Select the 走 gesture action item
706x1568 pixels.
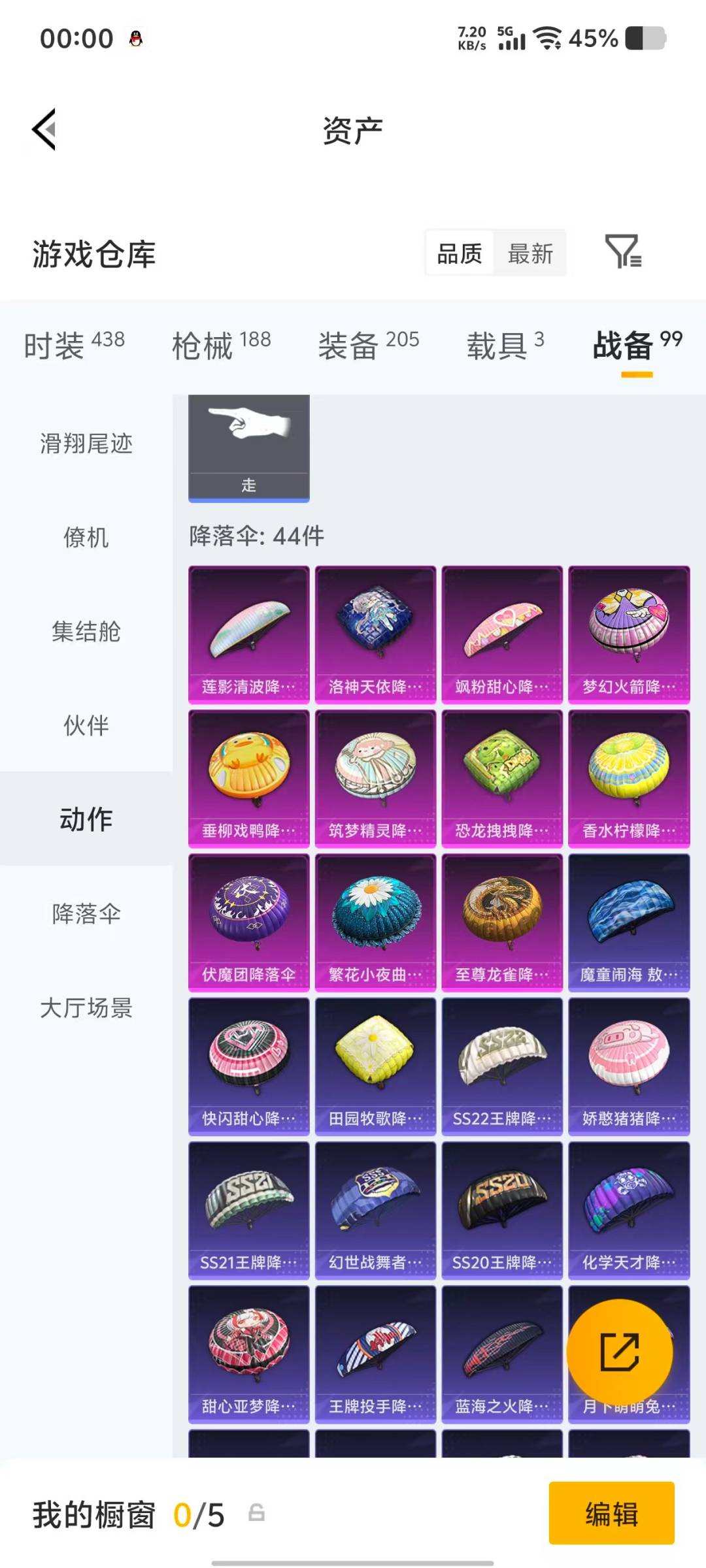pyautogui.click(x=248, y=448)
